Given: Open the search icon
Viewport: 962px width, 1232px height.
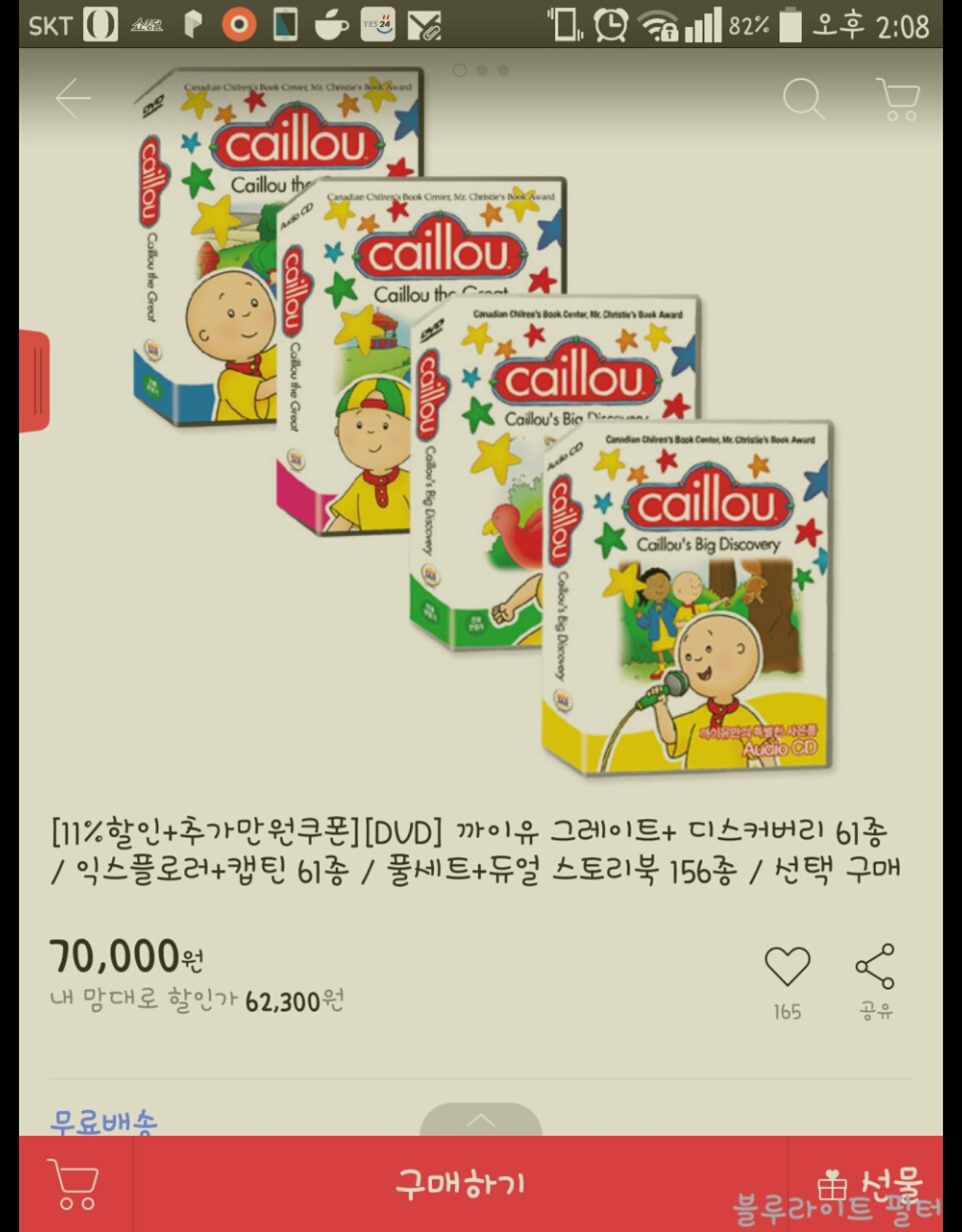Looking at the screenshot, I should pyautogui.click(x=803, y=99).
